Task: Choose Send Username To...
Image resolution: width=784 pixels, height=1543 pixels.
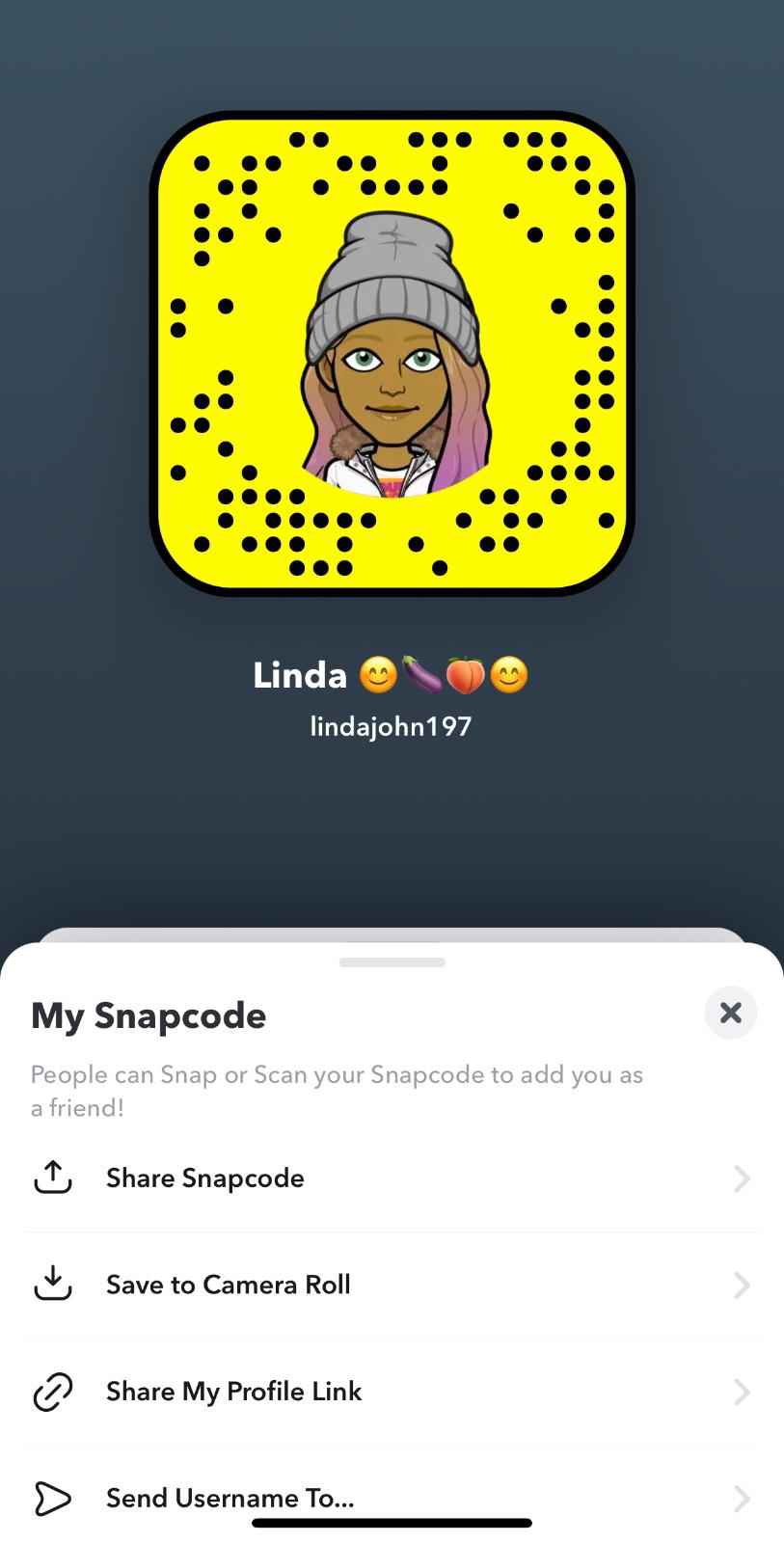Action: tap(230, 1497)
